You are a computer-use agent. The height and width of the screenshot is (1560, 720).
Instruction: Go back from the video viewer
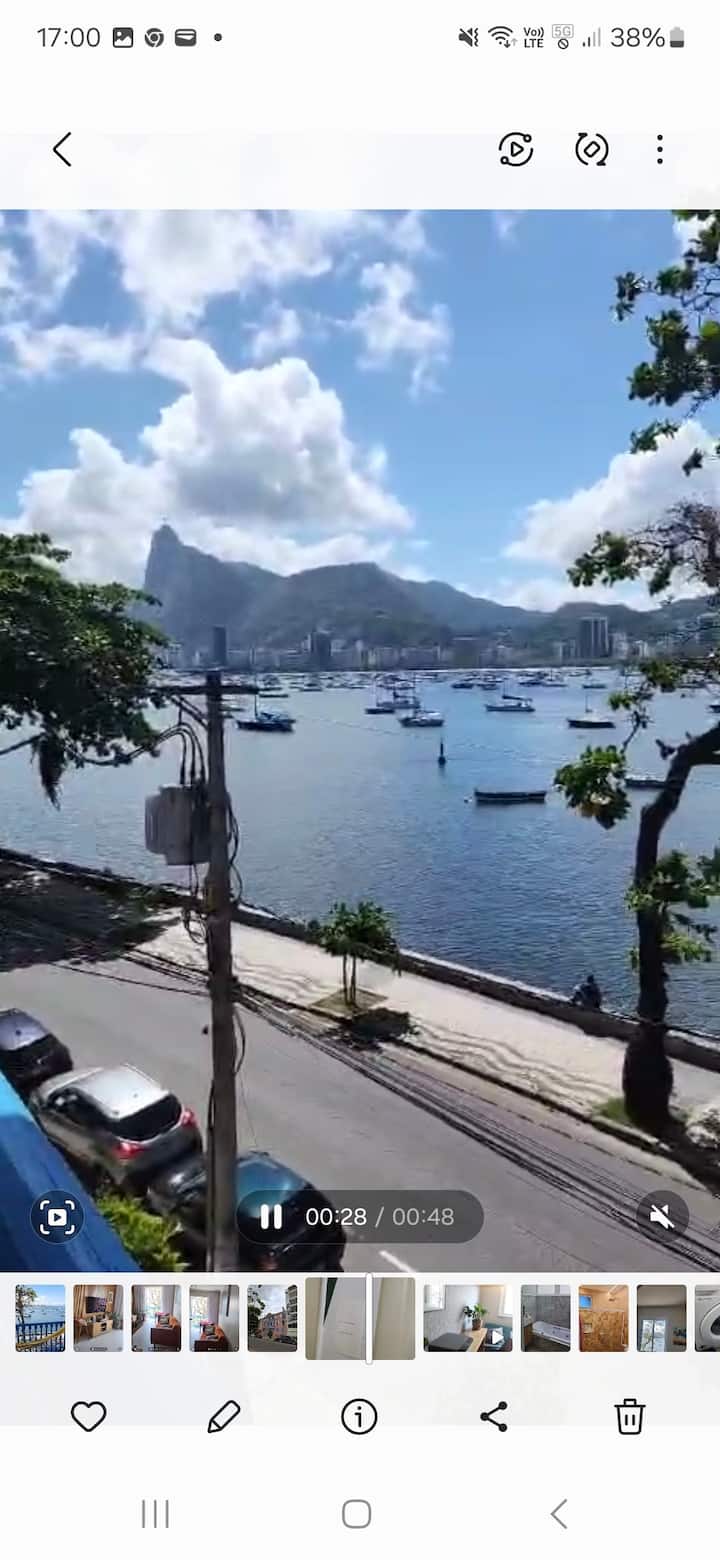point(62,150)
